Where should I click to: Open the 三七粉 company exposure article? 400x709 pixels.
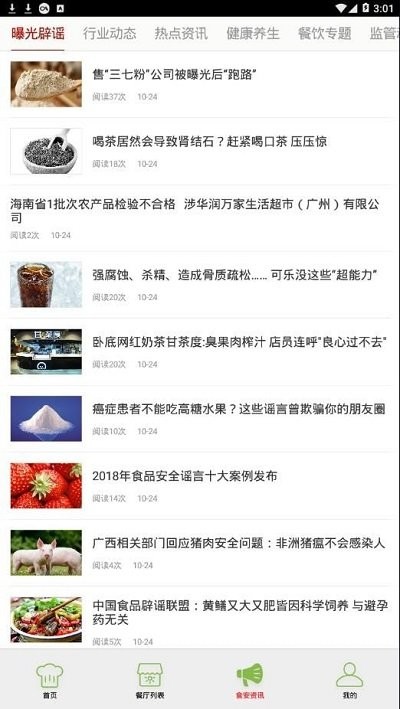200,84
